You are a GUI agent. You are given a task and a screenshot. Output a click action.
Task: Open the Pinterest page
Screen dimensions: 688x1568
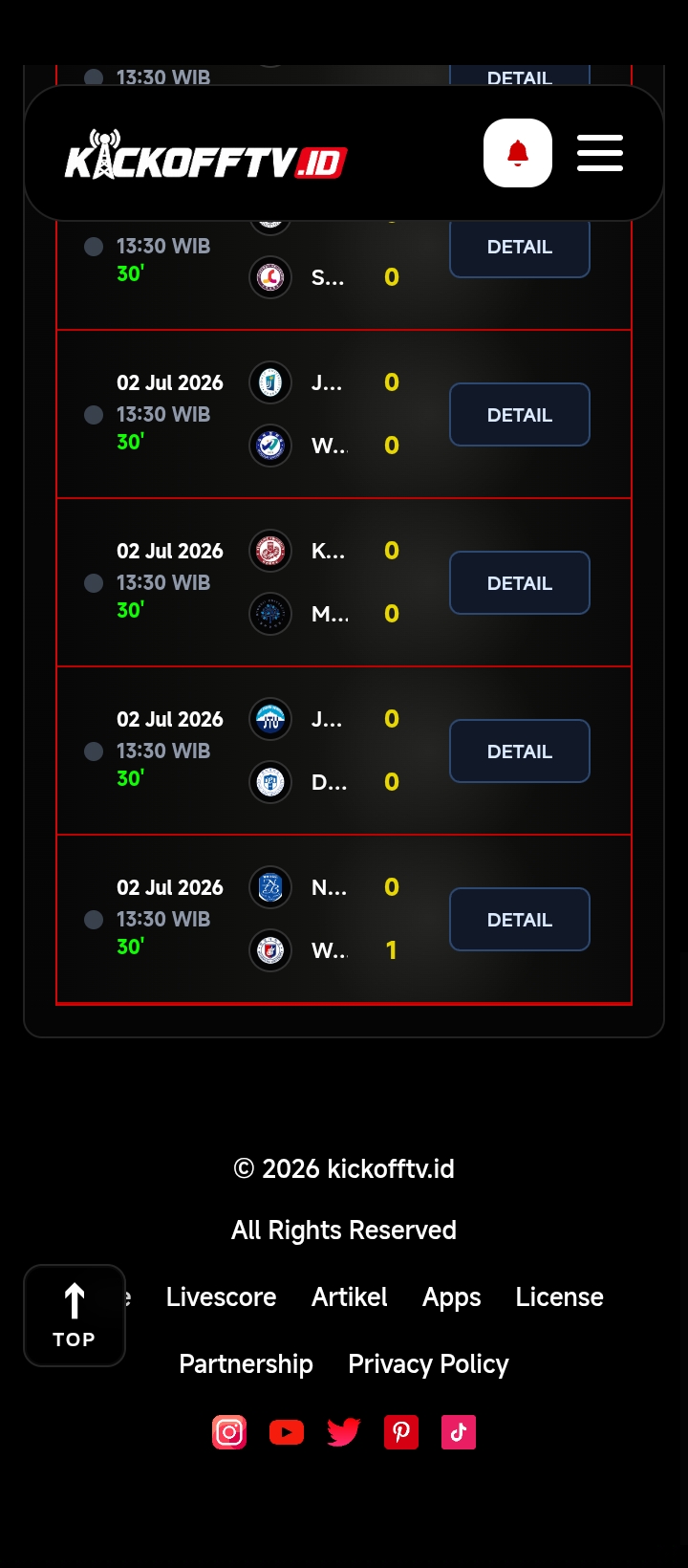pyautogui.click(x=401, y=1432)
